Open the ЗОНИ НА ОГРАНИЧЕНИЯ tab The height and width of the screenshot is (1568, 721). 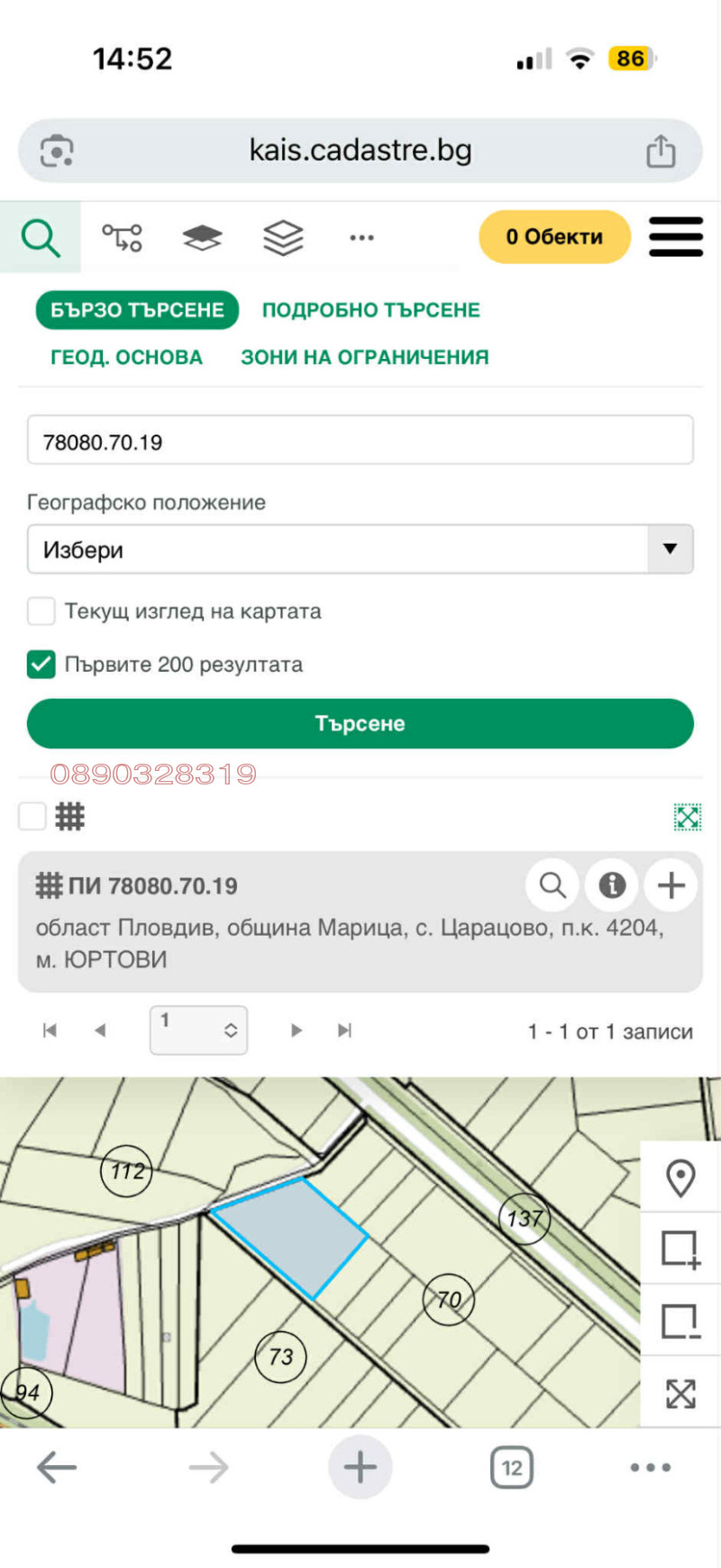[x=365, y=356]
